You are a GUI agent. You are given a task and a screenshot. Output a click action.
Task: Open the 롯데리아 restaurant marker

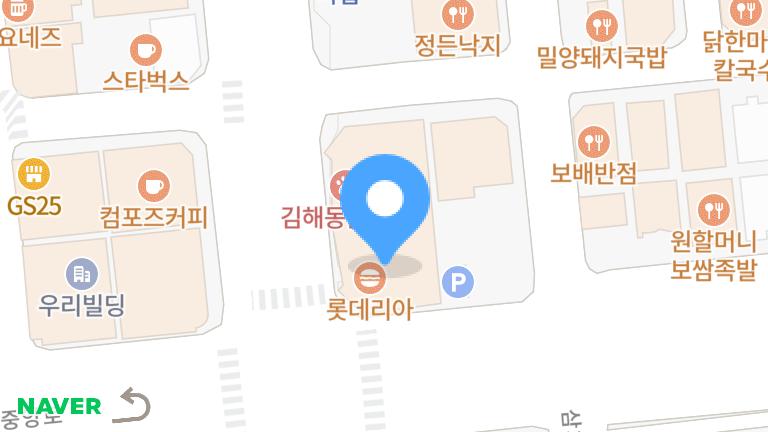pos(370,276)
